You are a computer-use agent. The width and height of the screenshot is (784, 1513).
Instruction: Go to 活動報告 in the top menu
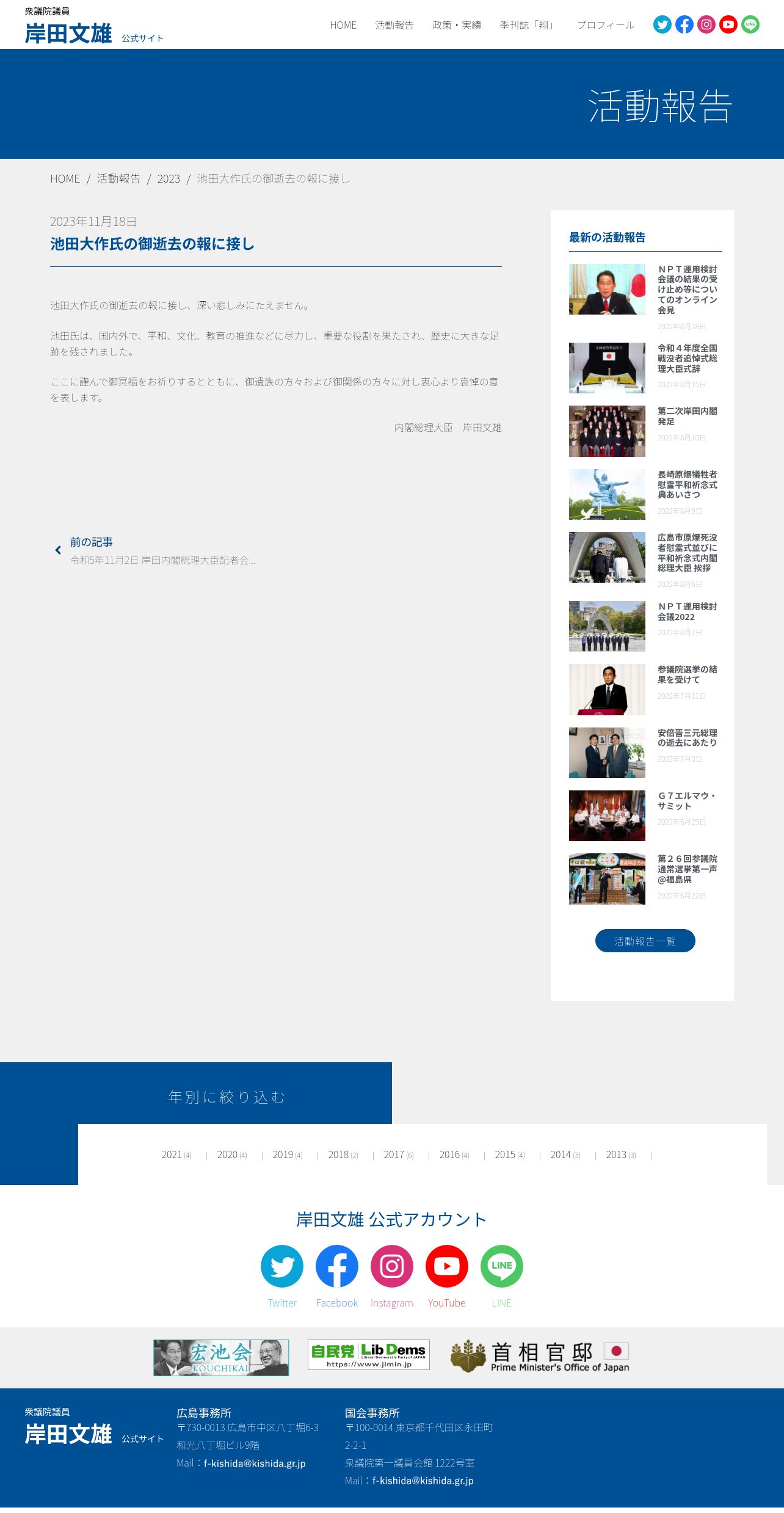[394, 25]
